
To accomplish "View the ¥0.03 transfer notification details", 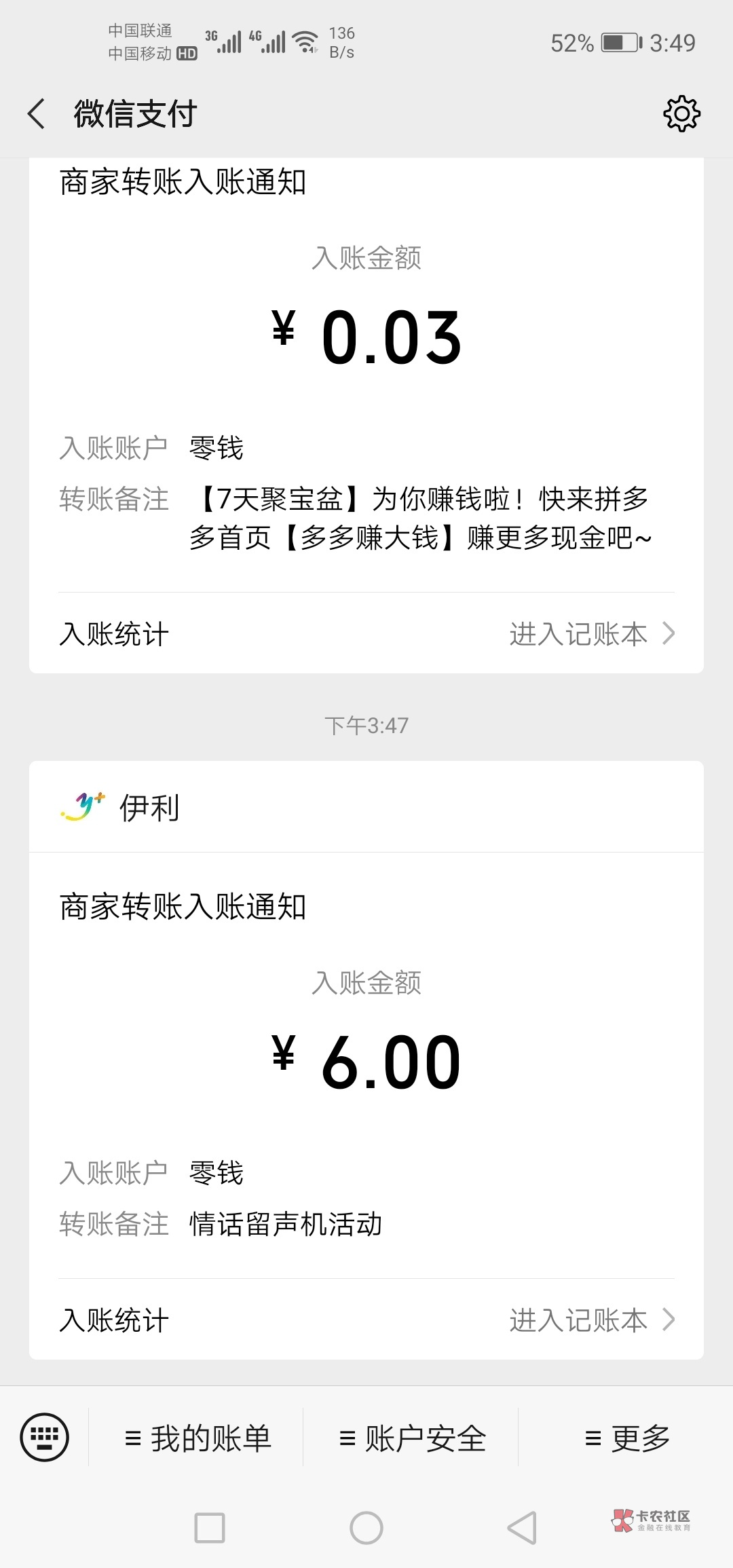I will pyautogui.click(x=366, y=375).
